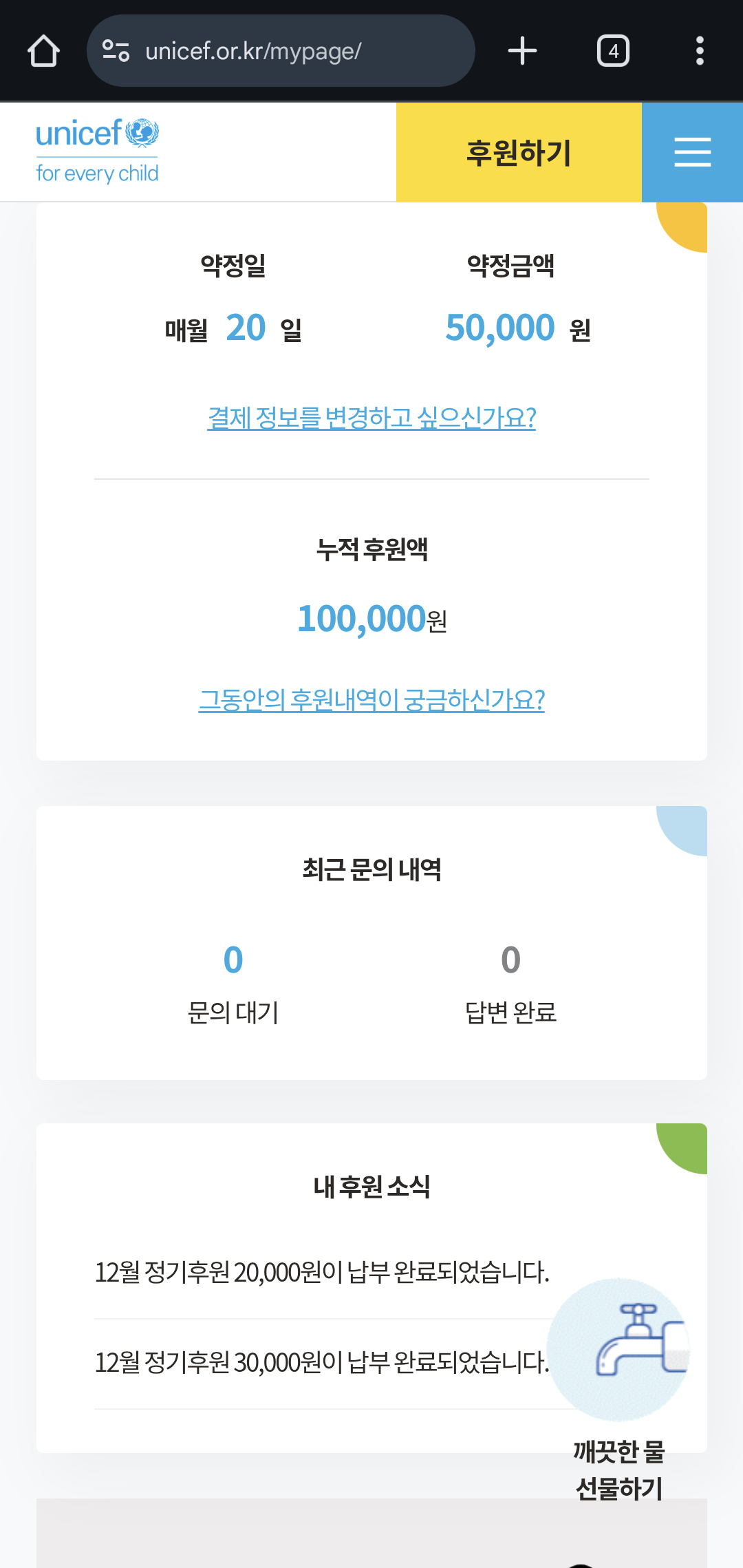743x1568 pixels.
Task: Open a new browser tab
Action: 522,51
